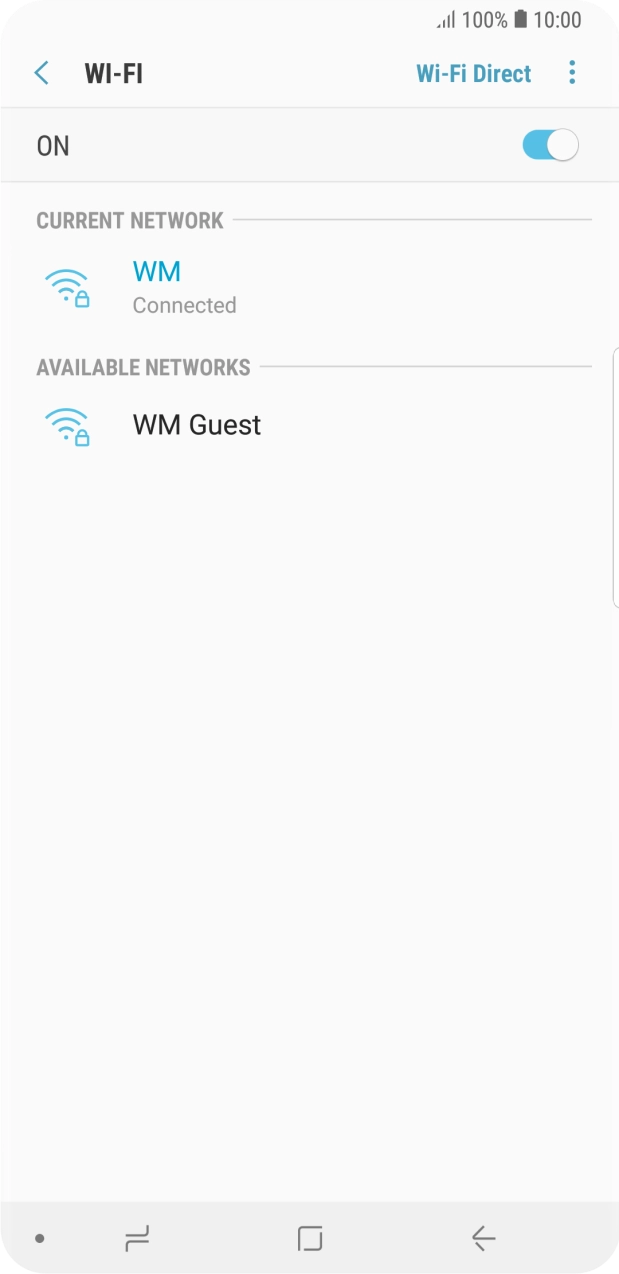Open Wi-Fi Direct
This screenshot has height=1274, width=619.
473,73
